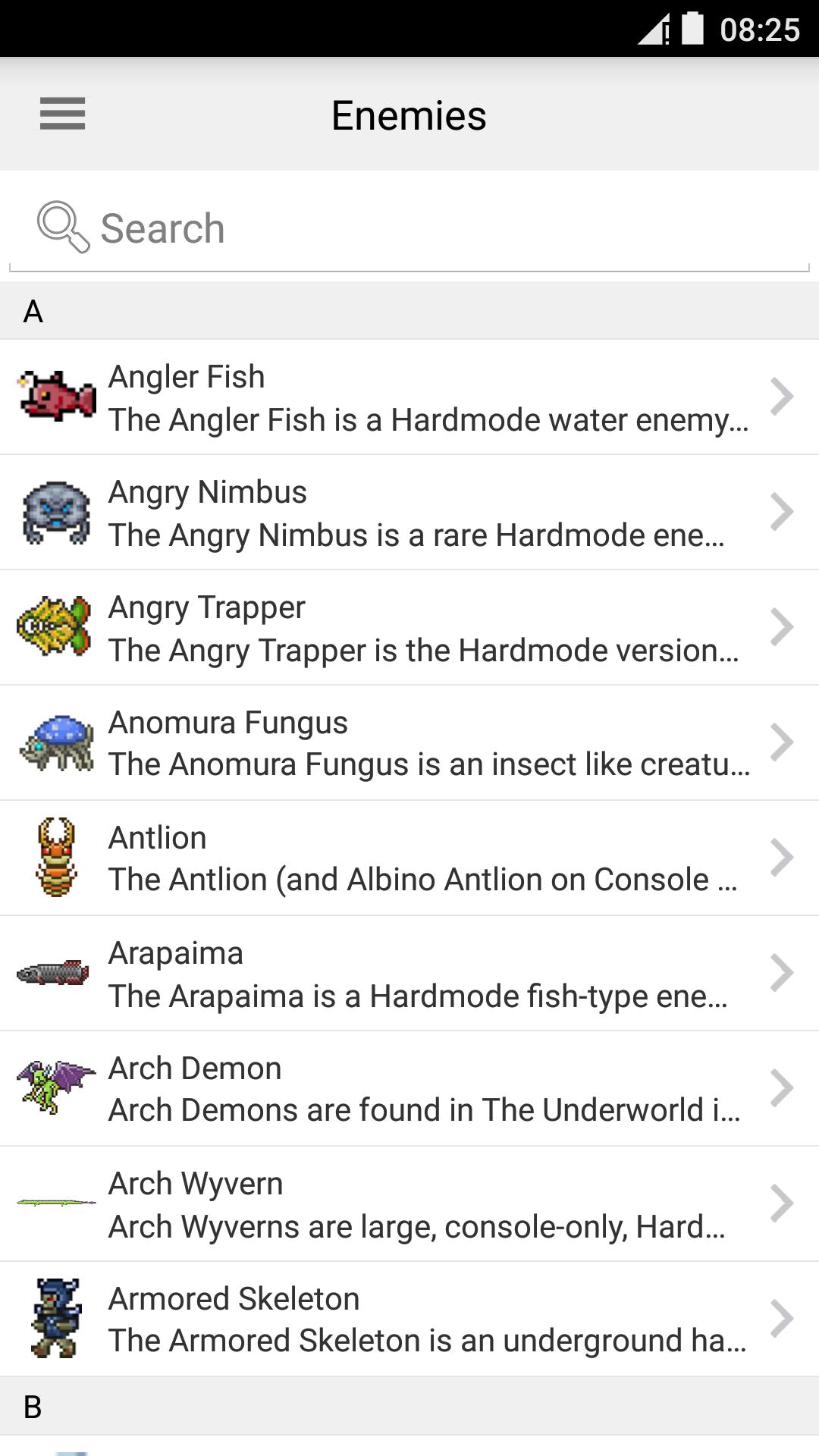View Angry Trapper details
The height and width of the screenshot is (1456, 819).
(x=409, y=628)
